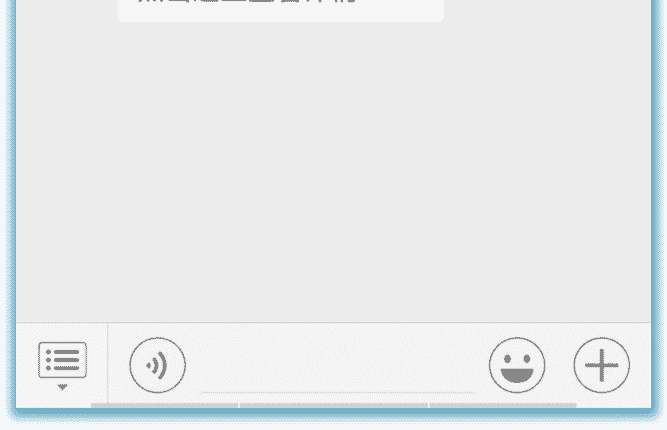Image resolution: width=667 pixels, height=430 pixels.
Task: Switch to voice message input
Action: pos(157,365)
